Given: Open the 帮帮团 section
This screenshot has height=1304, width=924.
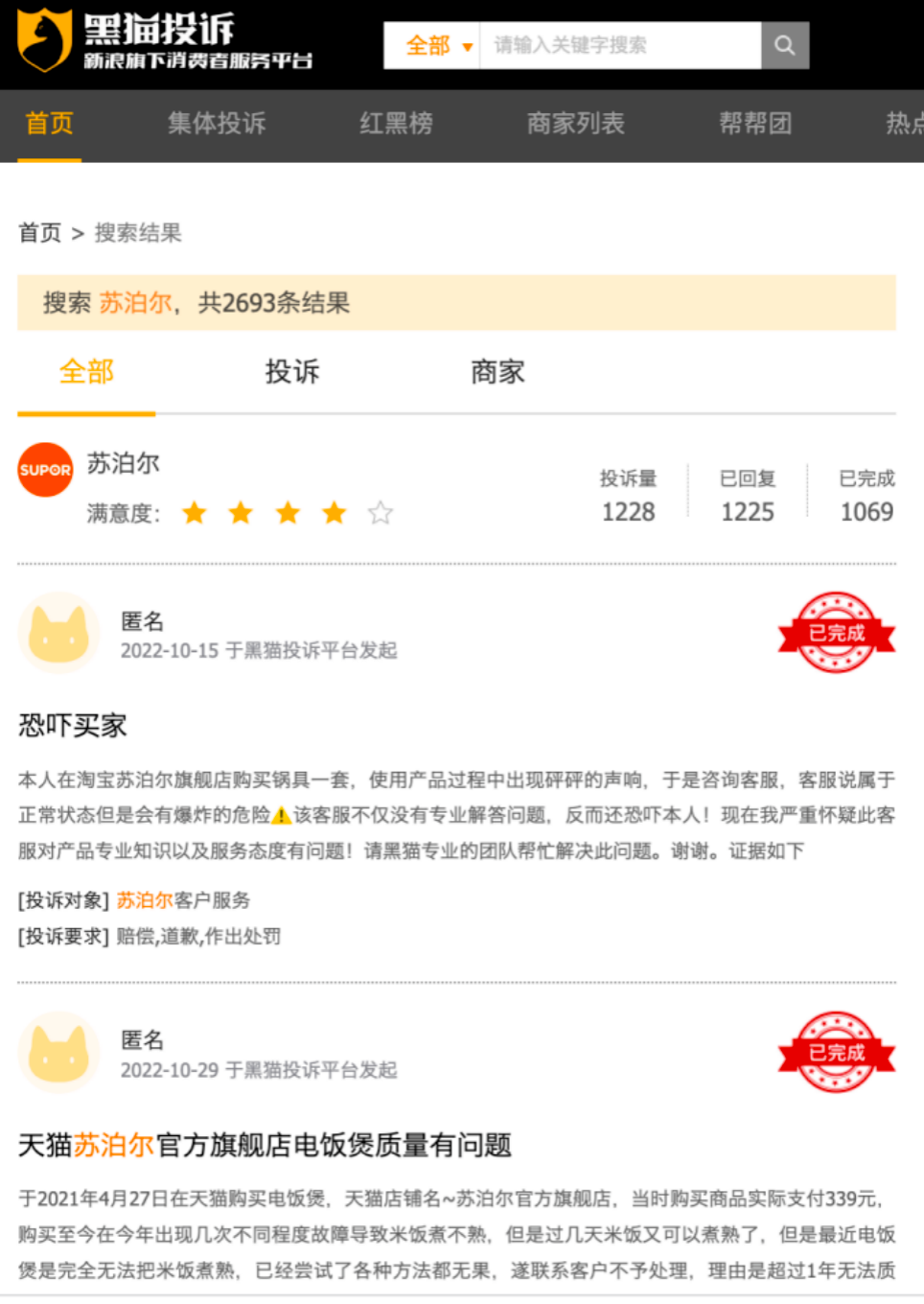Looking at the screenshot, I should (755, 124).
